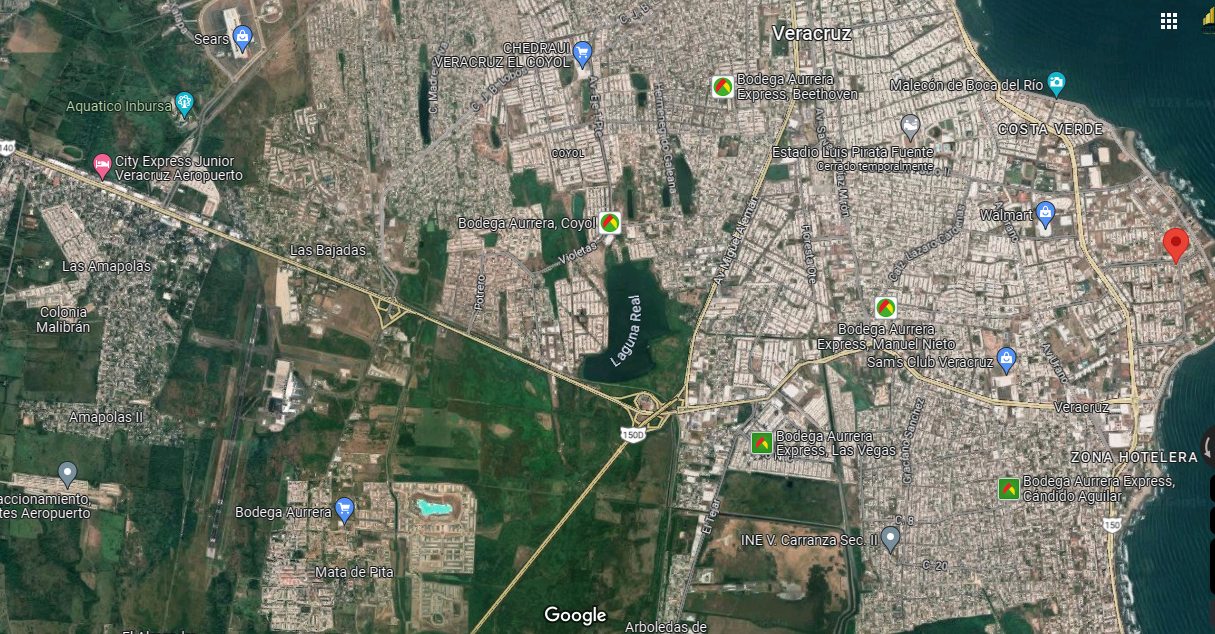The width and height of the screenshot is (1215, 634).
Task: Tap the Malecón de Boca del Río marker
Action: (1057, 82)
